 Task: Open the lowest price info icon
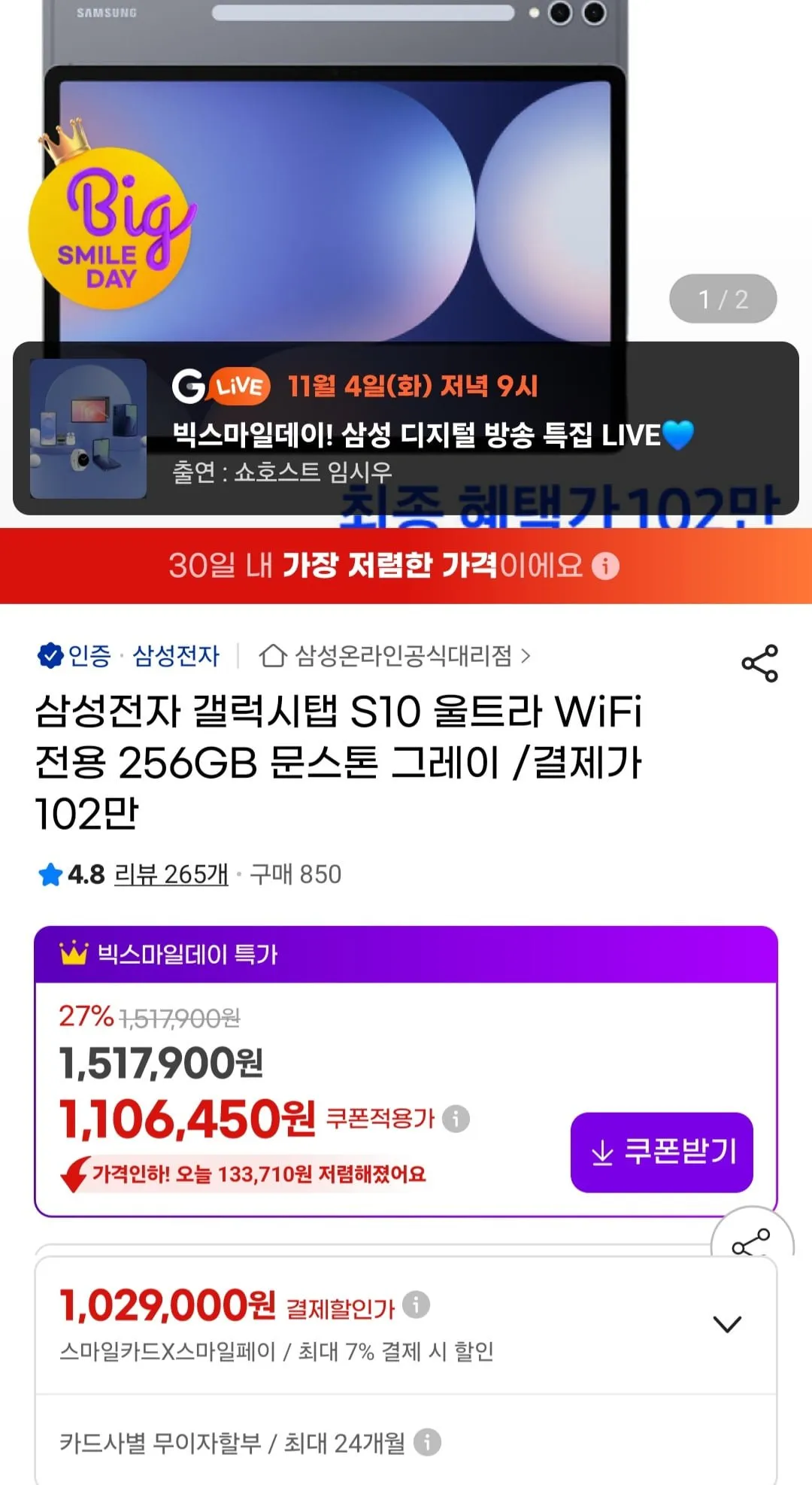coord(605,566)
